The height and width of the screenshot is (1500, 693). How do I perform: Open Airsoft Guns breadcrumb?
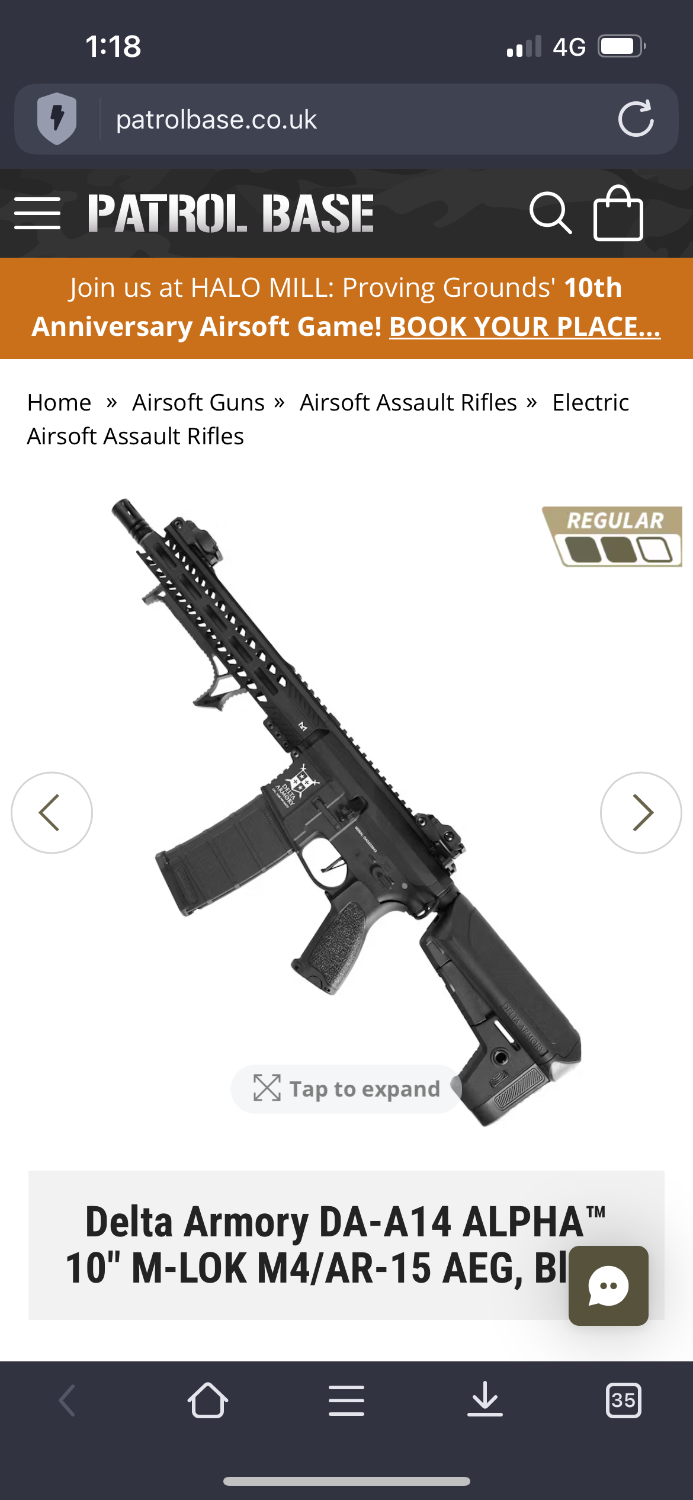(198, 402)
